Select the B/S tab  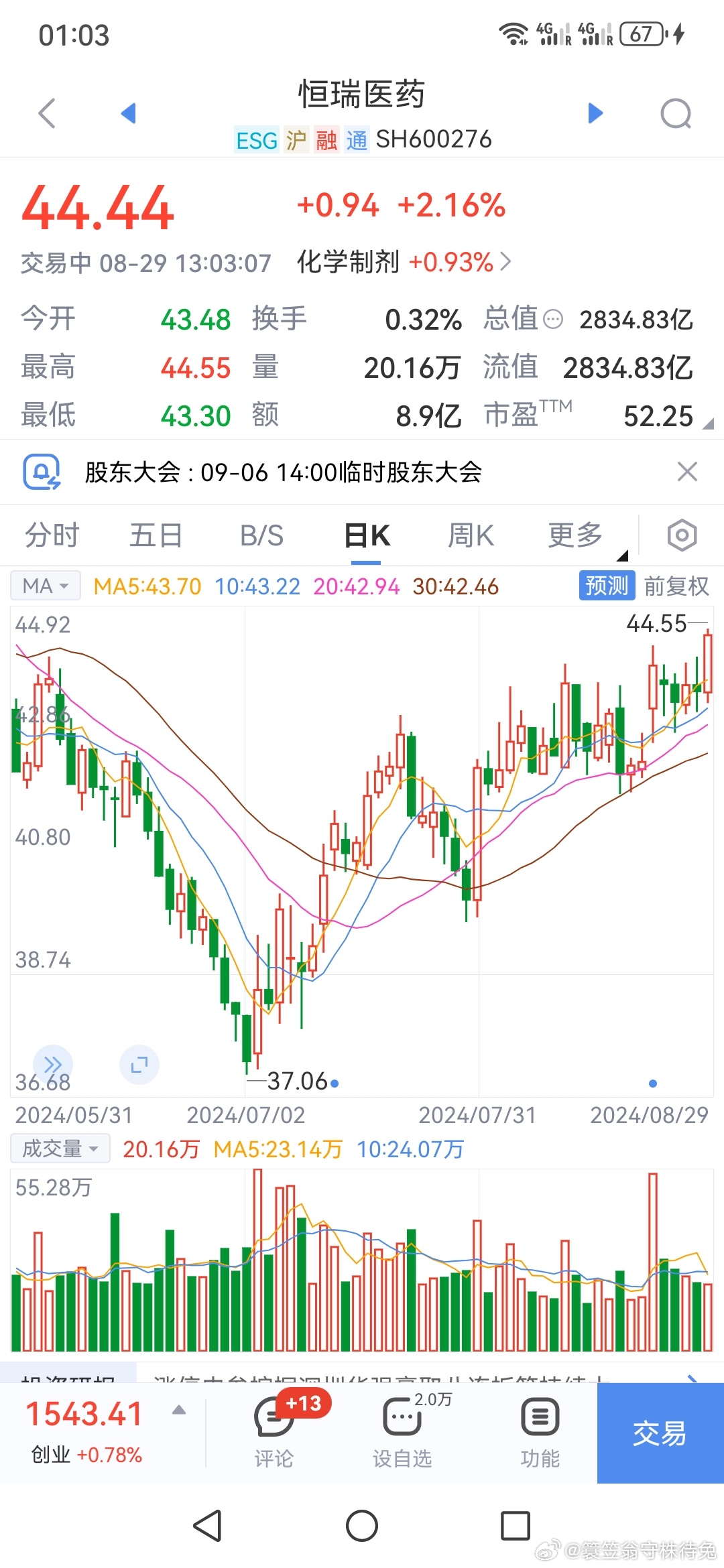[262, 535]
